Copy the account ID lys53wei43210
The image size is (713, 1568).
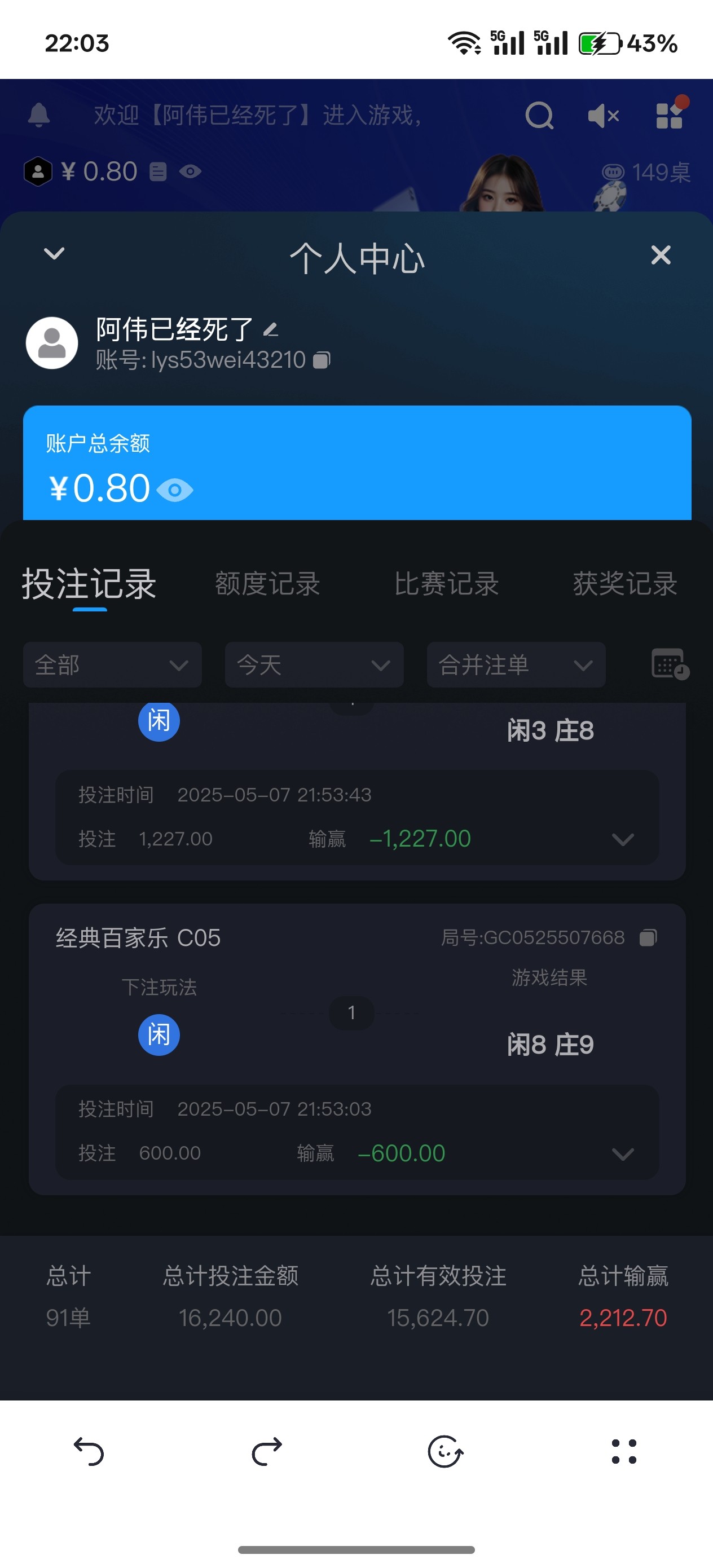[x=322, y=360]
